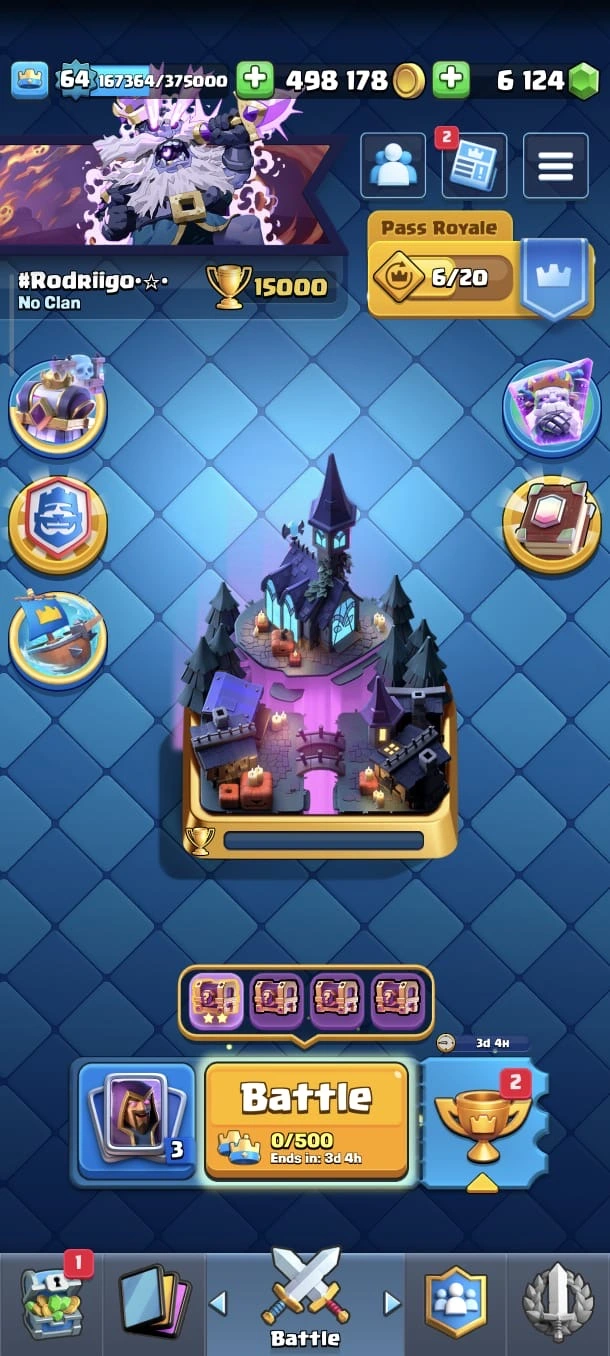Open the cannon and skull event

click(56, 407)
